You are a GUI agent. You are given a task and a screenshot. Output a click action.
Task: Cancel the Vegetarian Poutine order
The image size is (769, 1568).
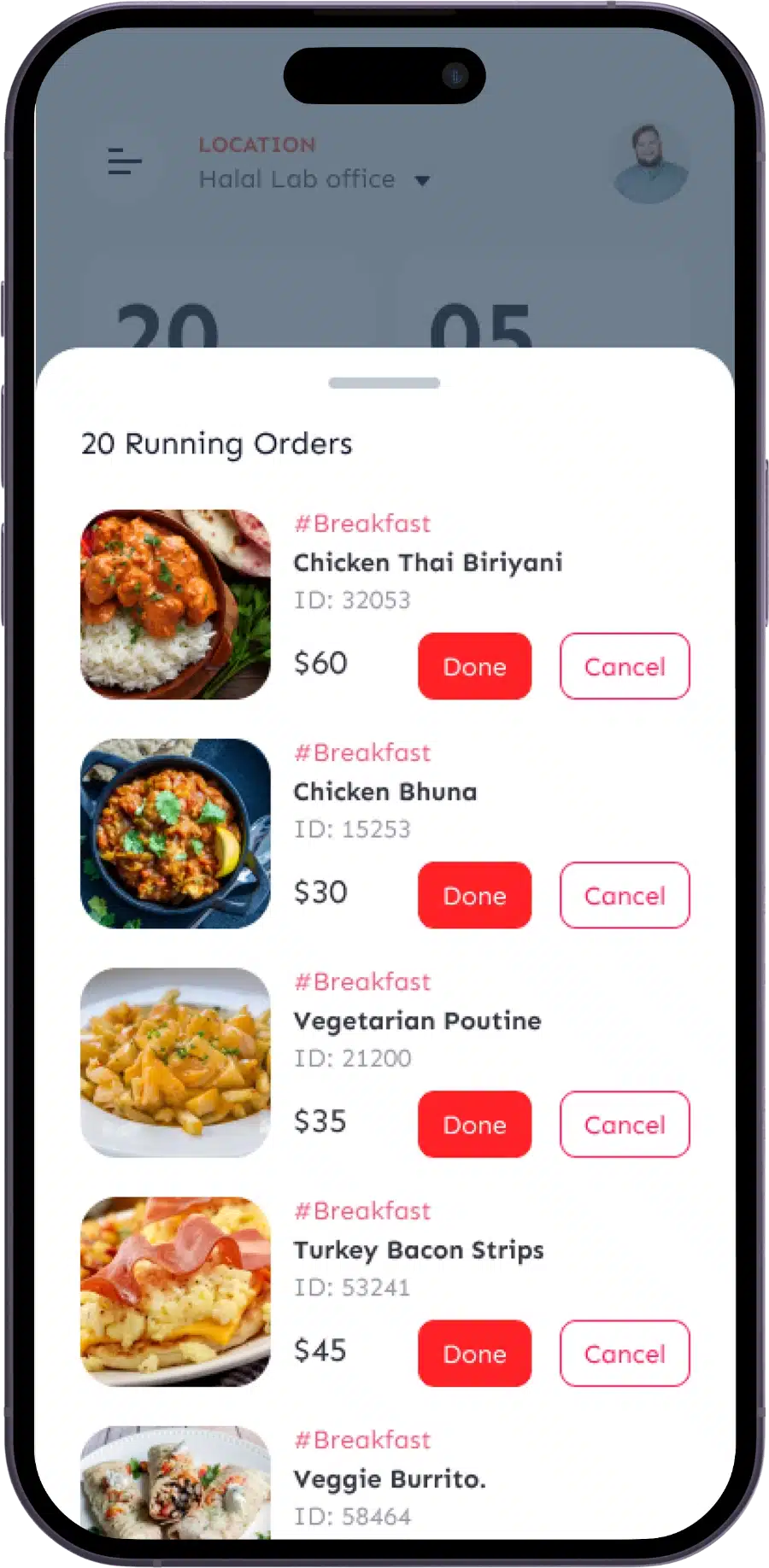coord(625,1124)
